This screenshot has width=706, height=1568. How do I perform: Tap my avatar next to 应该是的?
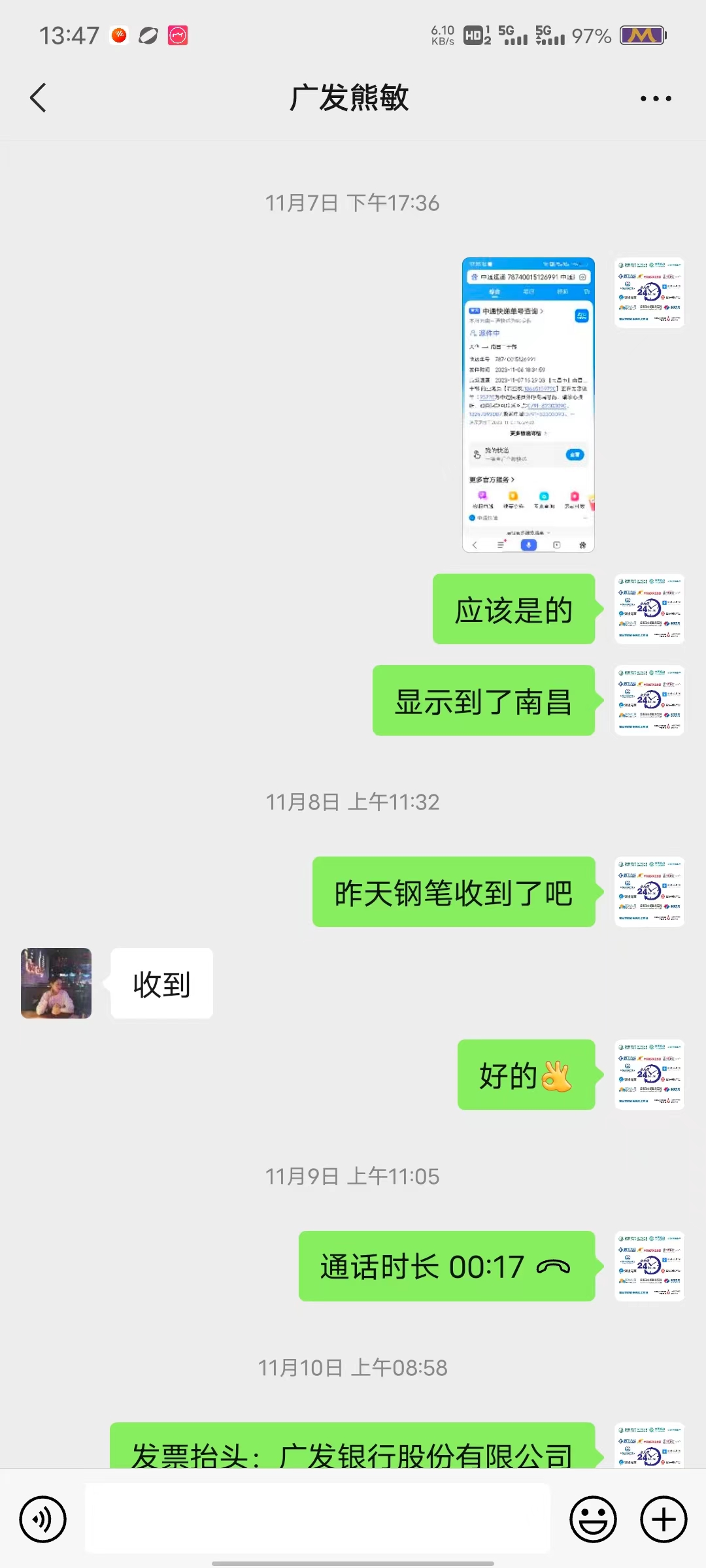pyautogui.click(x=650, y=609)
